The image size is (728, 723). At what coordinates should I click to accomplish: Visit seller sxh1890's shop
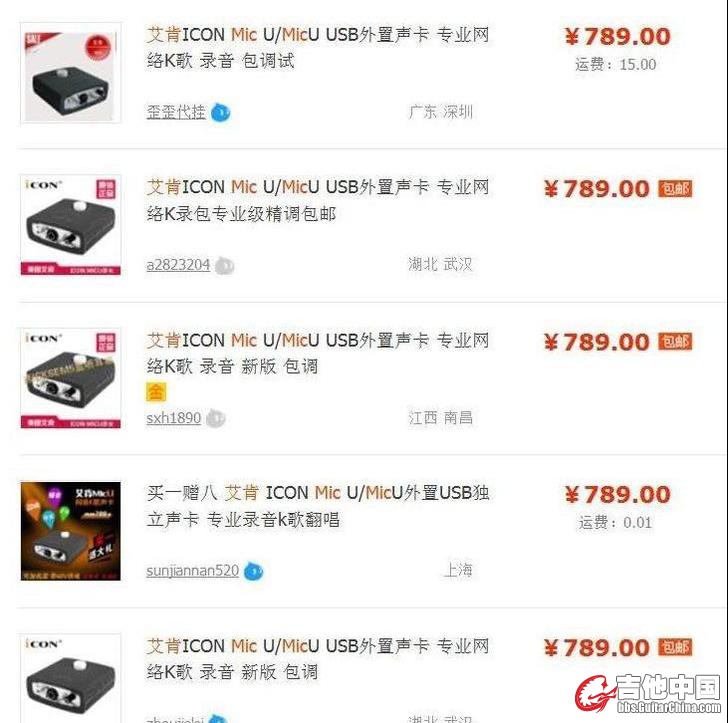(174, 418)
